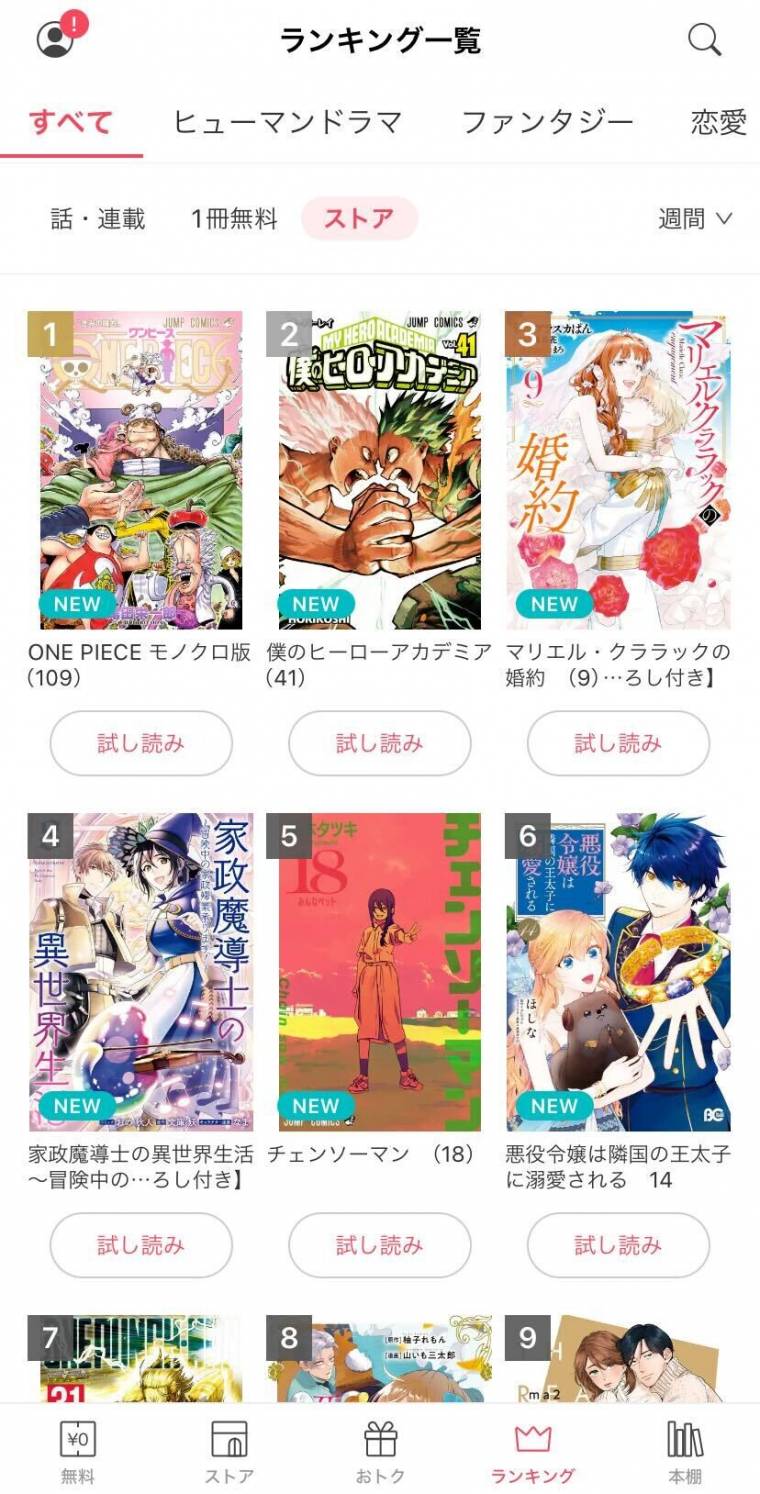760x1494 pixels.
Task: Tap 試し読み under チェンソーマン
Action: [379, 1245]
